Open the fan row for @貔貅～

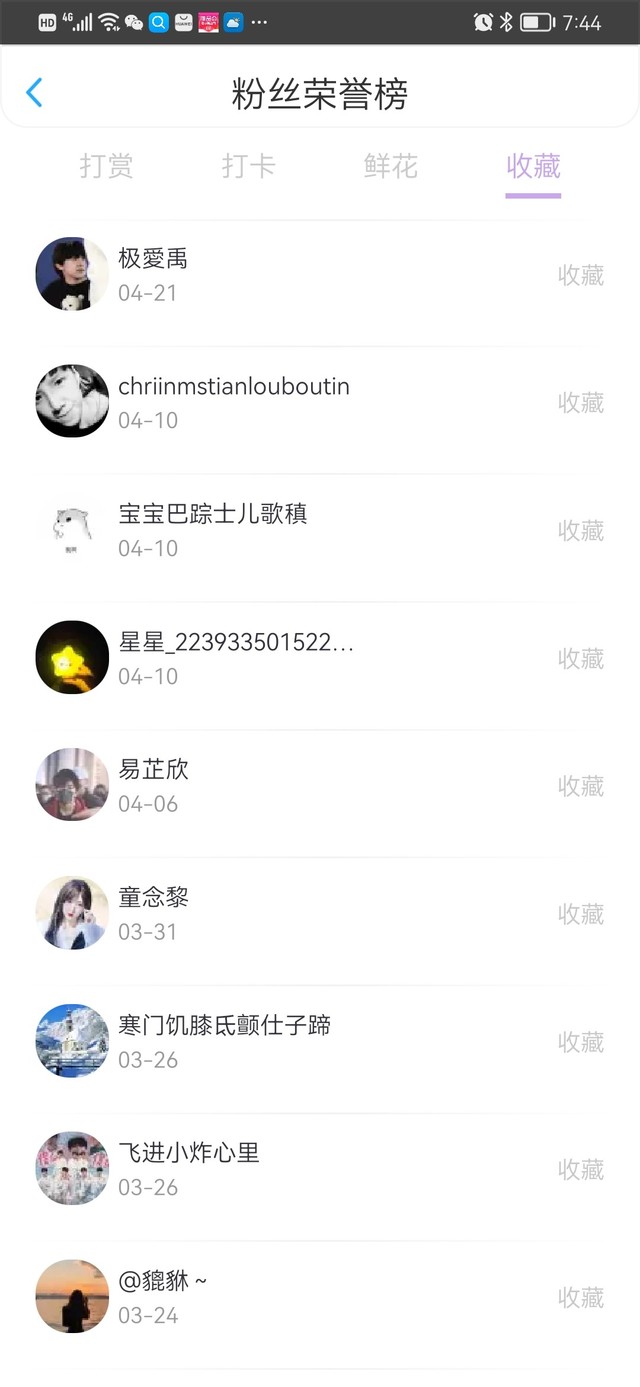pyautogui.click(x=320, y=1297)
